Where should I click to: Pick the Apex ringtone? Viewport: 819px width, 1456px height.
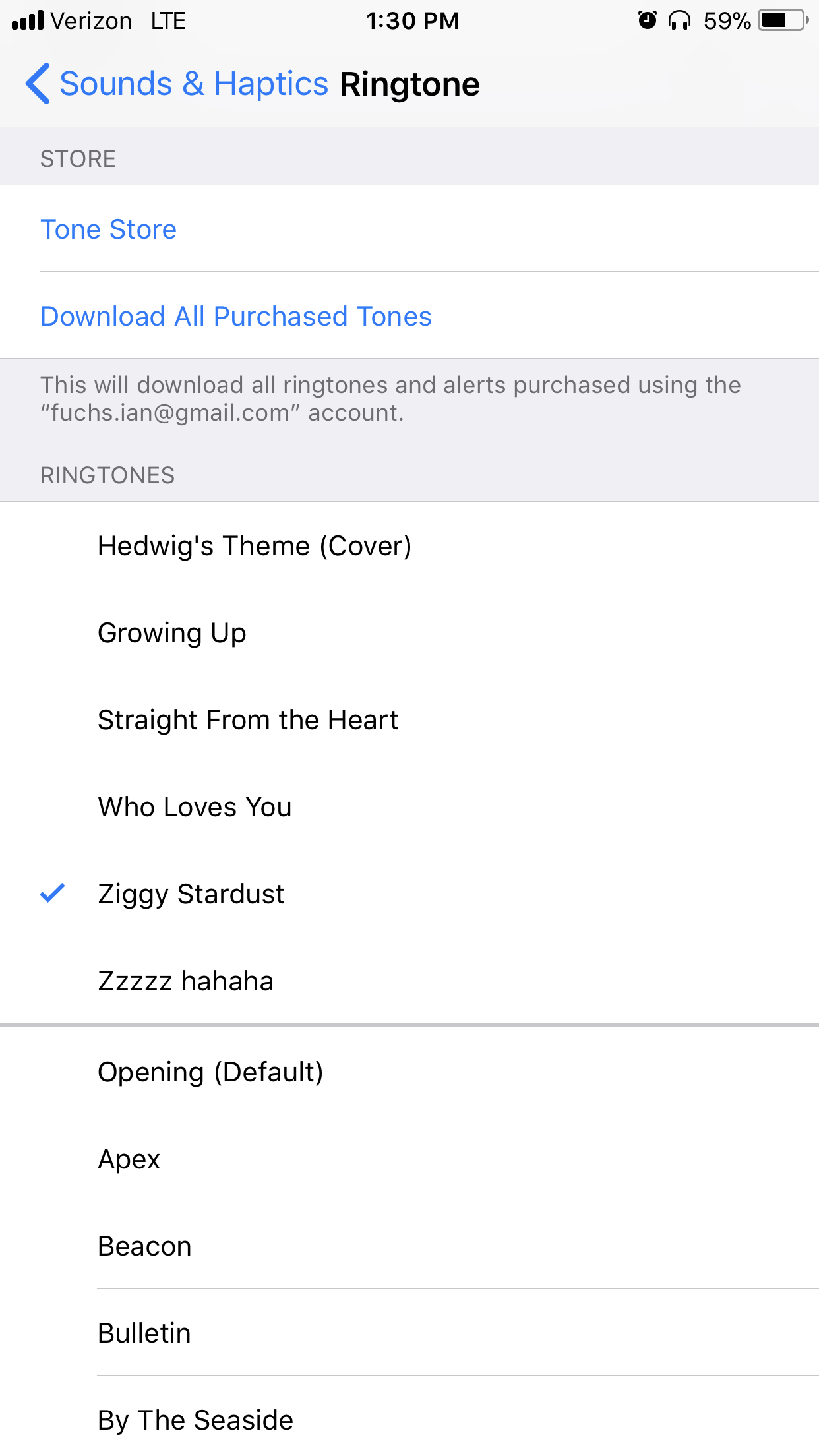click(x=129, y=1159)
